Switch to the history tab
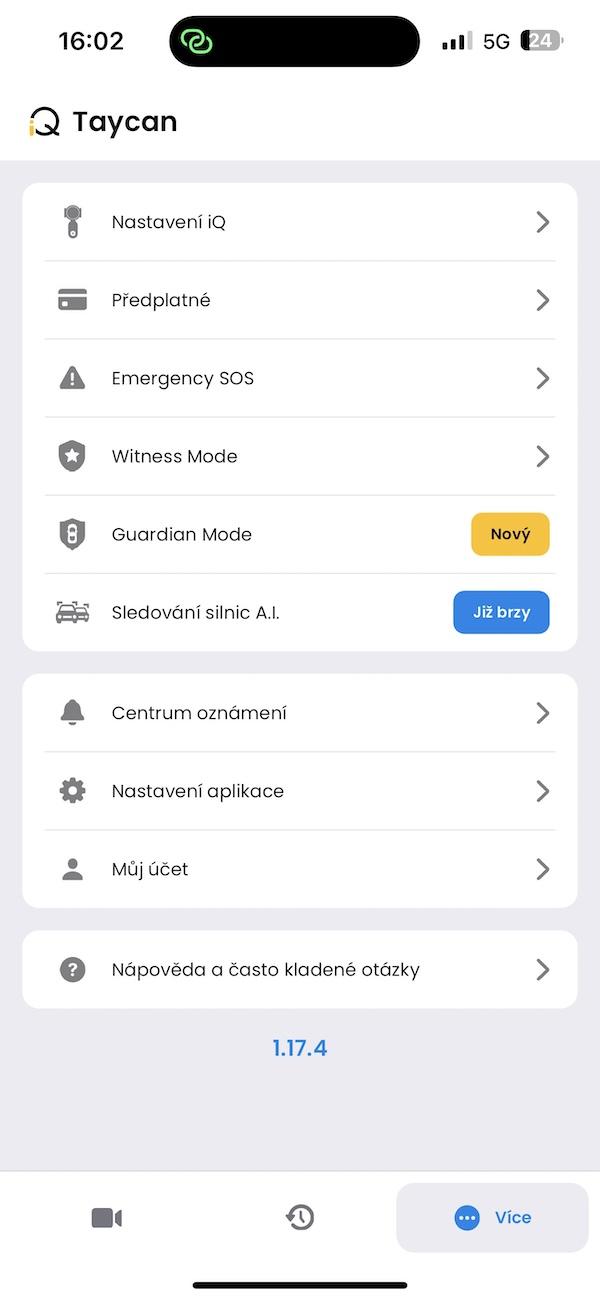Image resolution: width=600 pixels, height=1300 pixels. pyautogui.click(x=300, y=1217)
